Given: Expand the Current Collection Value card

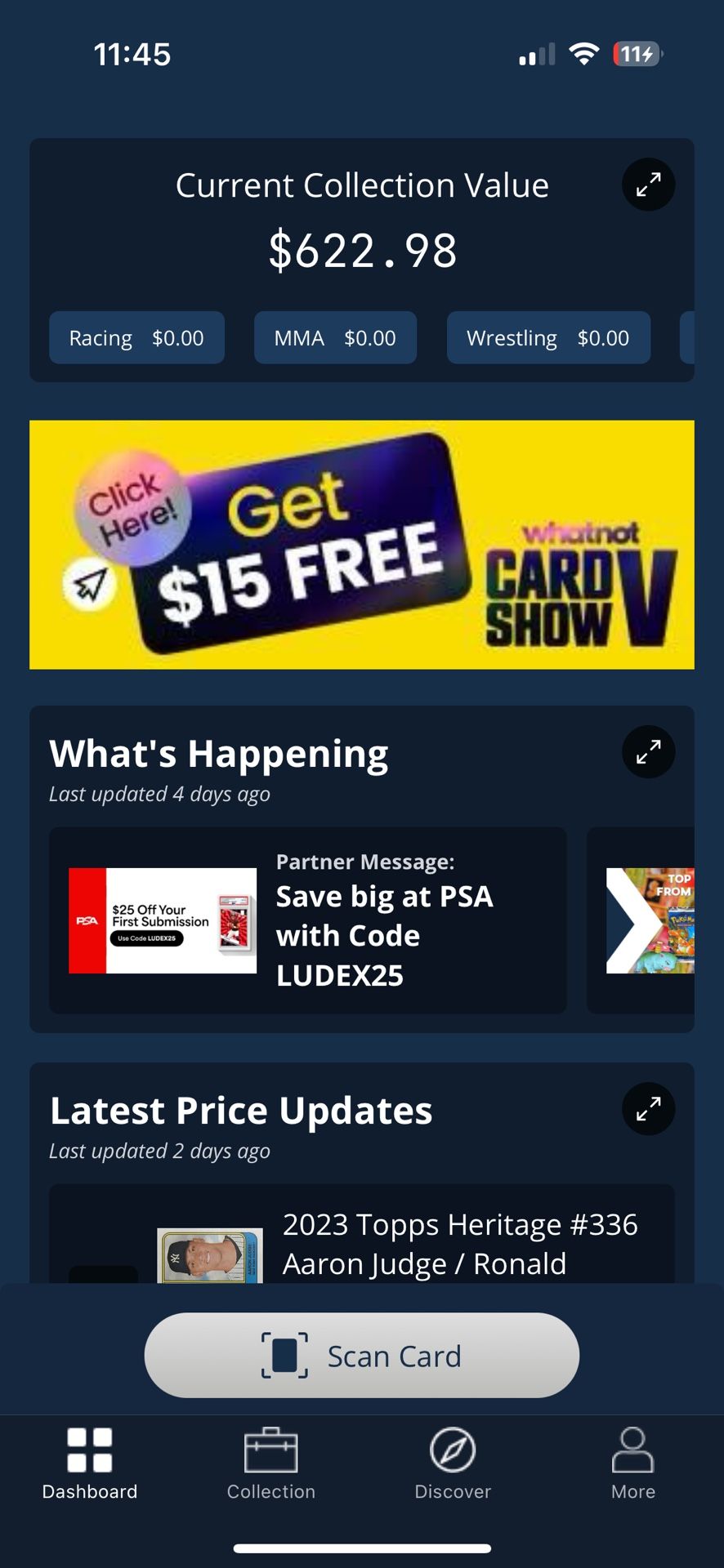Looking at the screenshot, I should [x=648, y=185].
